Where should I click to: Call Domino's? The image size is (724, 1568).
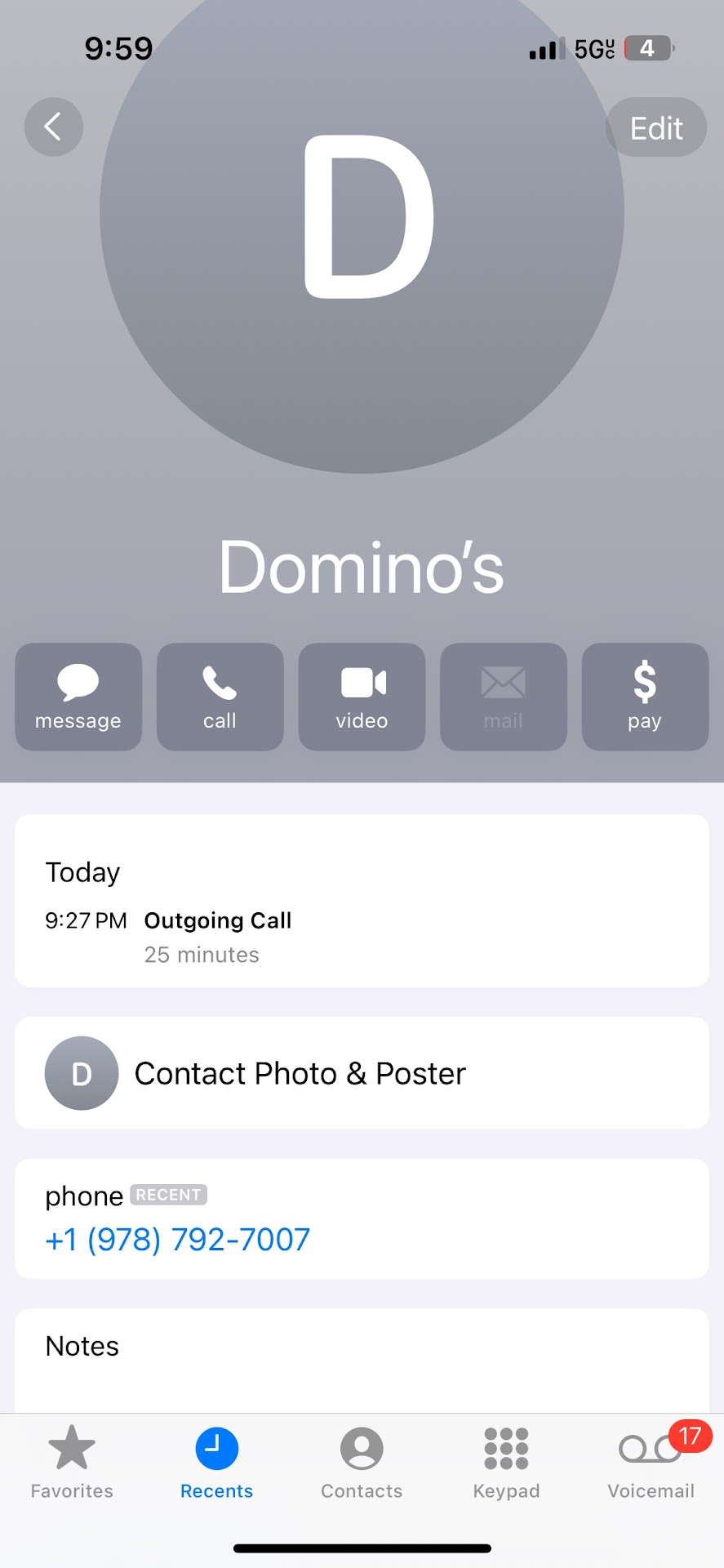click(220, 697)
